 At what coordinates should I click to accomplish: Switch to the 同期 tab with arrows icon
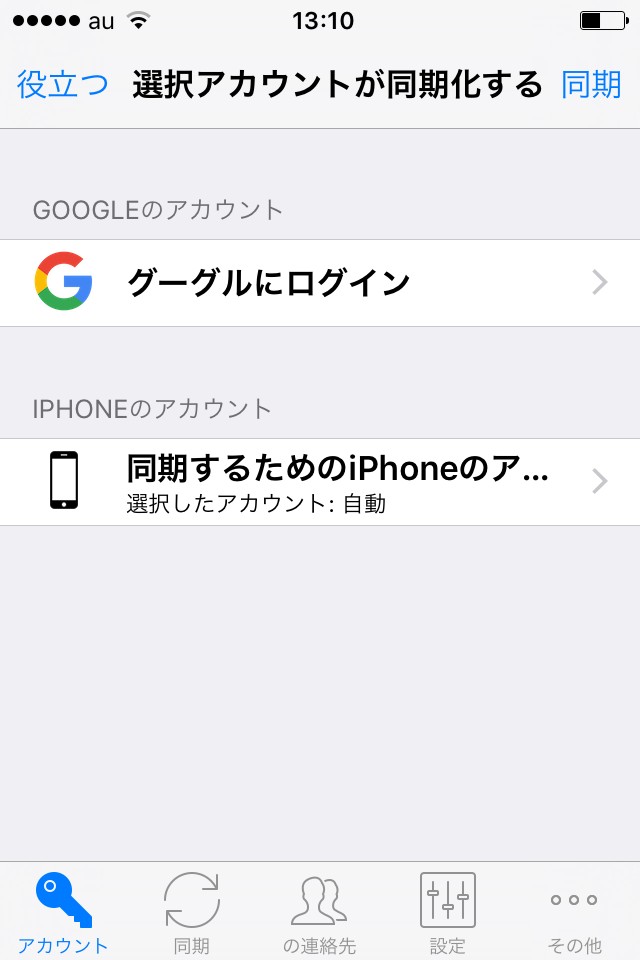click(191, 912)
